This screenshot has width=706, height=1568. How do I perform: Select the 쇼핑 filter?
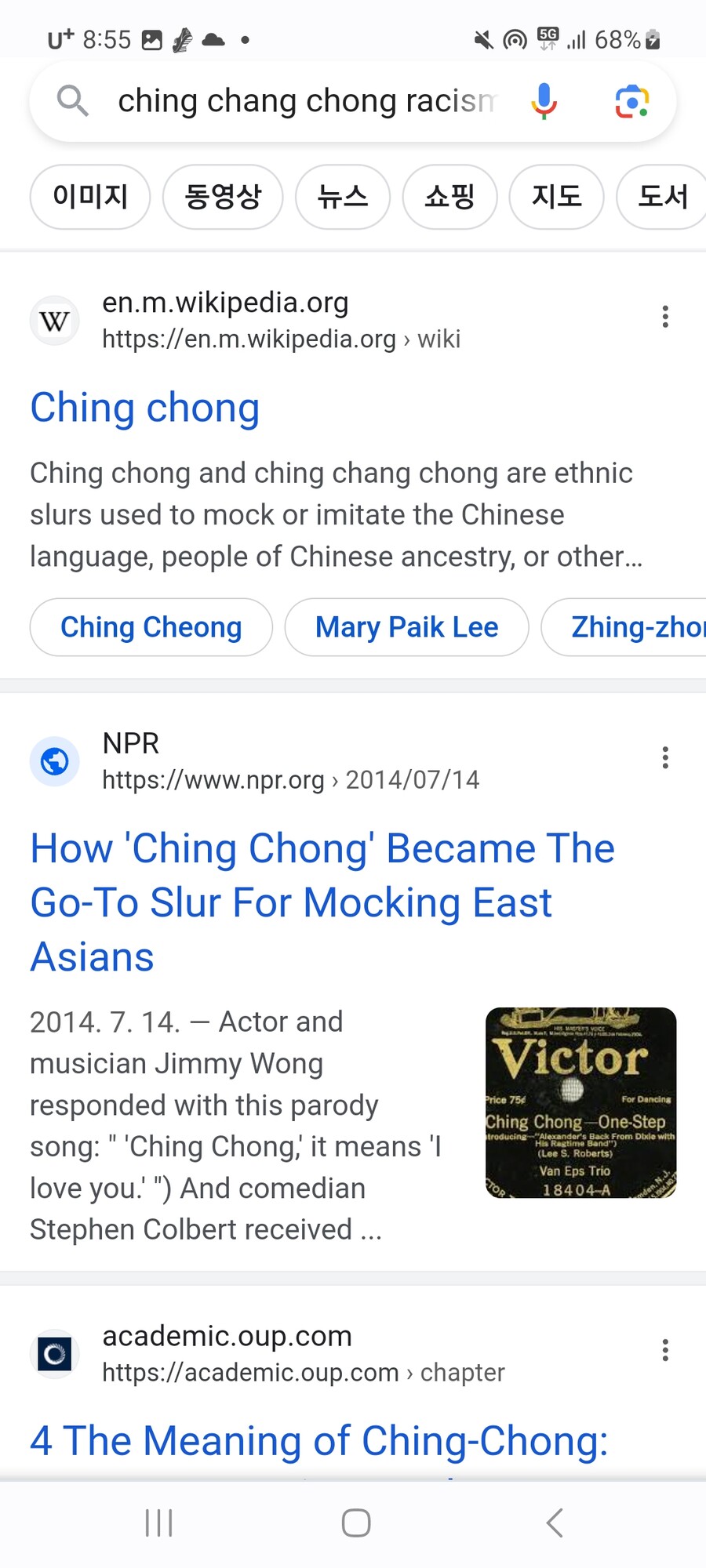pyautogui.click(x=449, y=196)
